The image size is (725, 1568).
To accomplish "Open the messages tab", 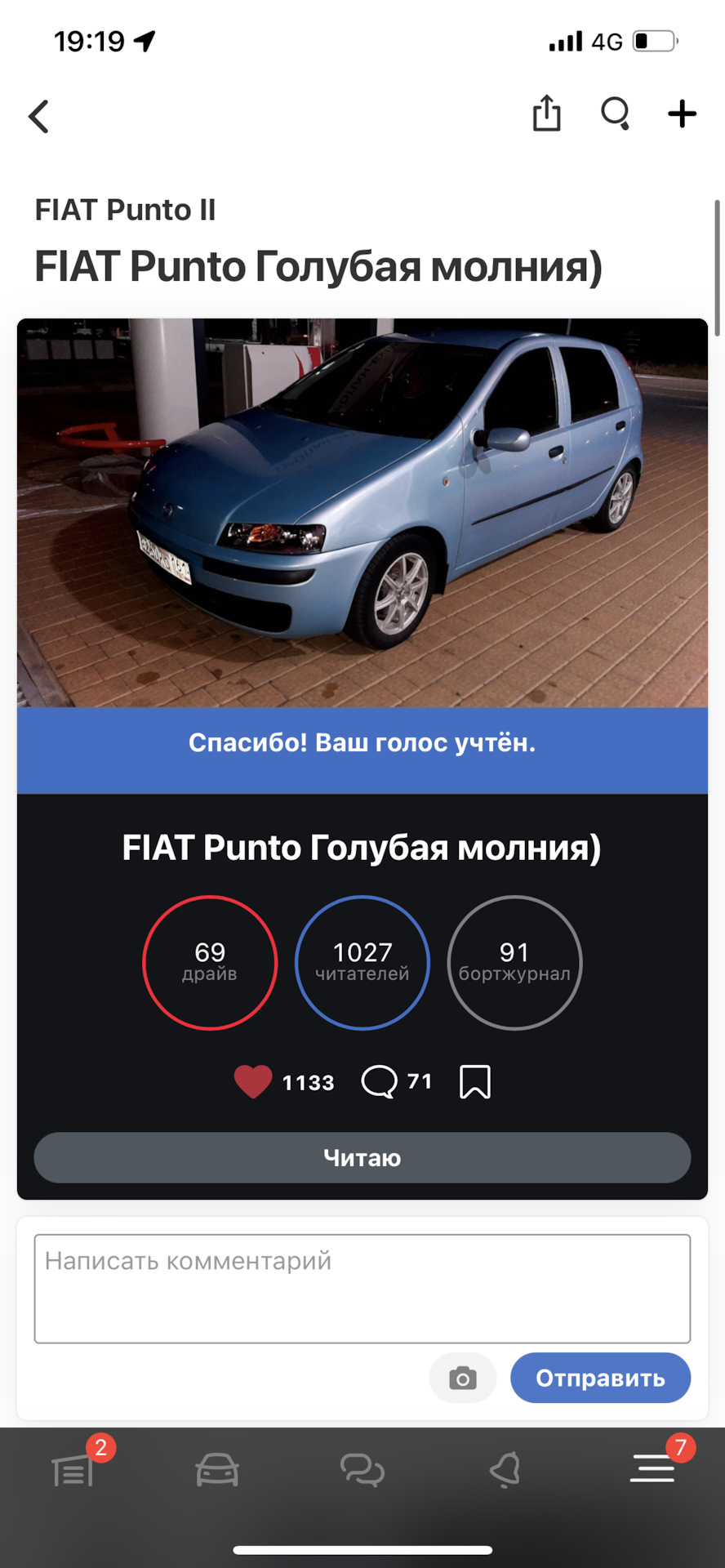I will pos(362,1471).
